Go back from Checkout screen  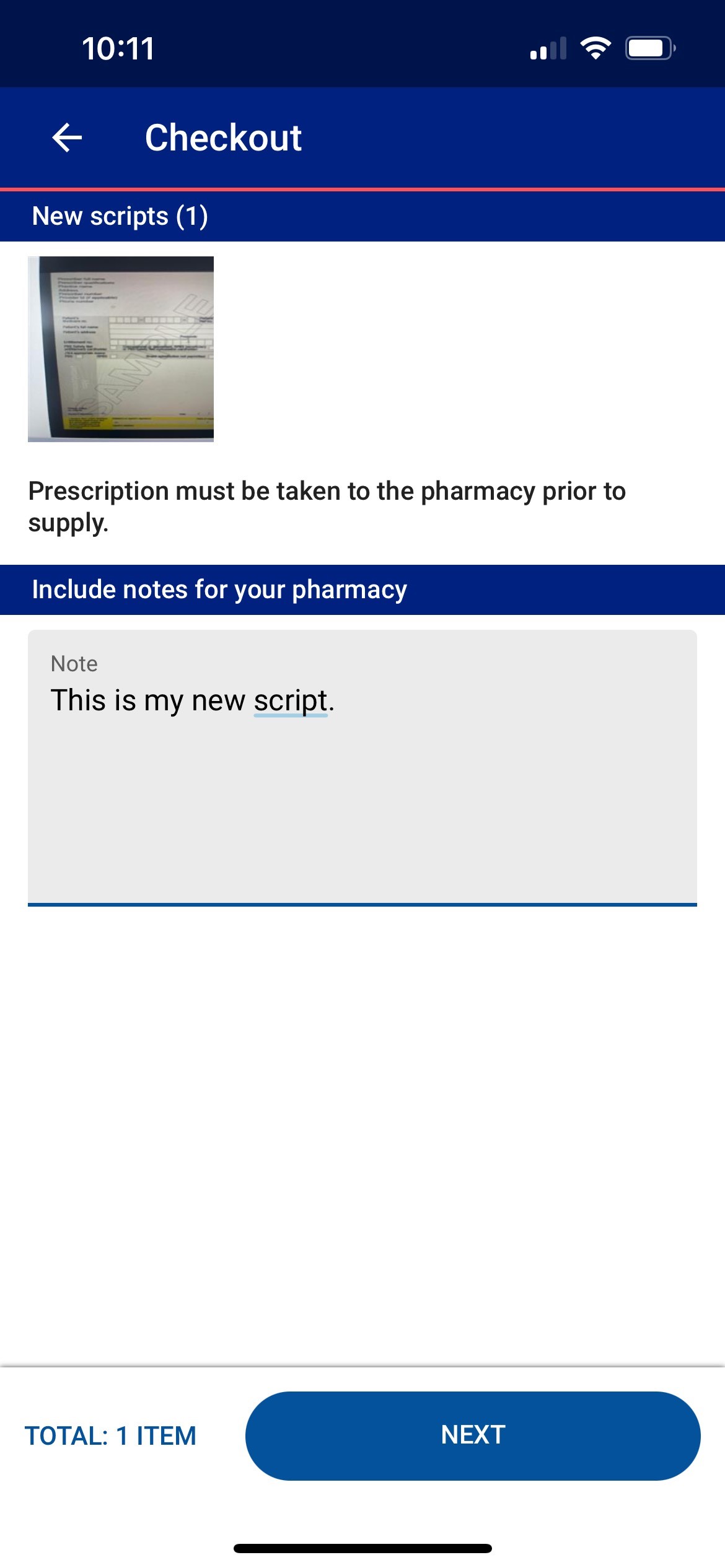coord(67,137)
